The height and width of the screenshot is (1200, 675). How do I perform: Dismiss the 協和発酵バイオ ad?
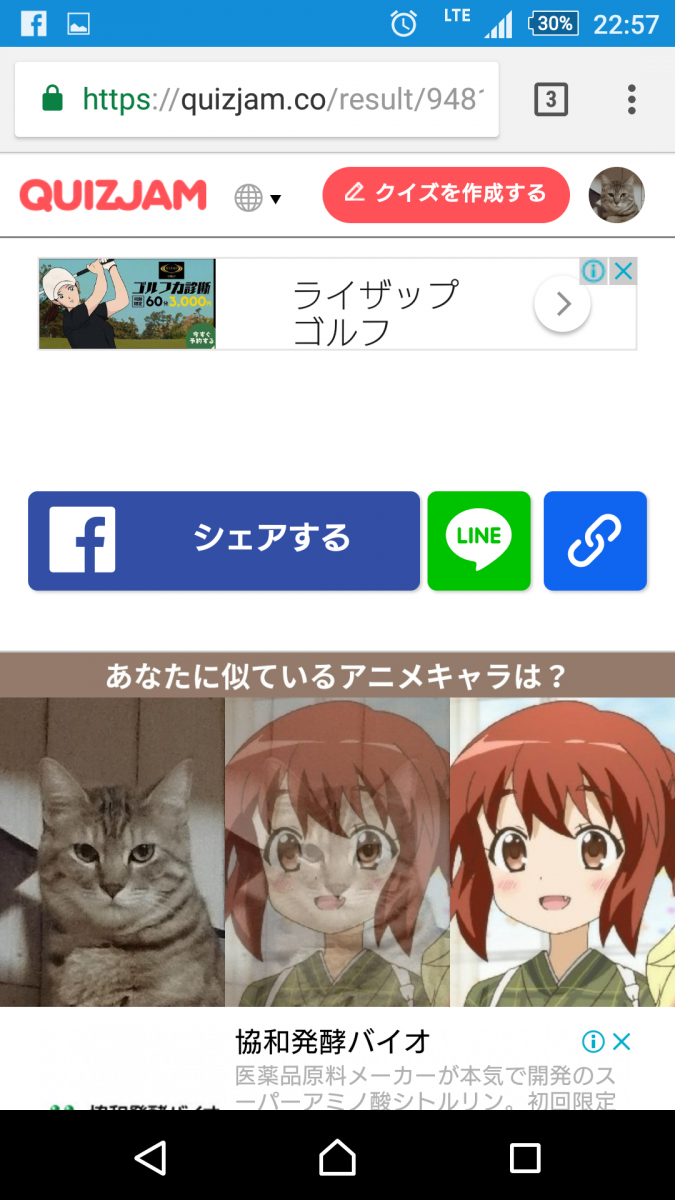[x=621, y=1042]
